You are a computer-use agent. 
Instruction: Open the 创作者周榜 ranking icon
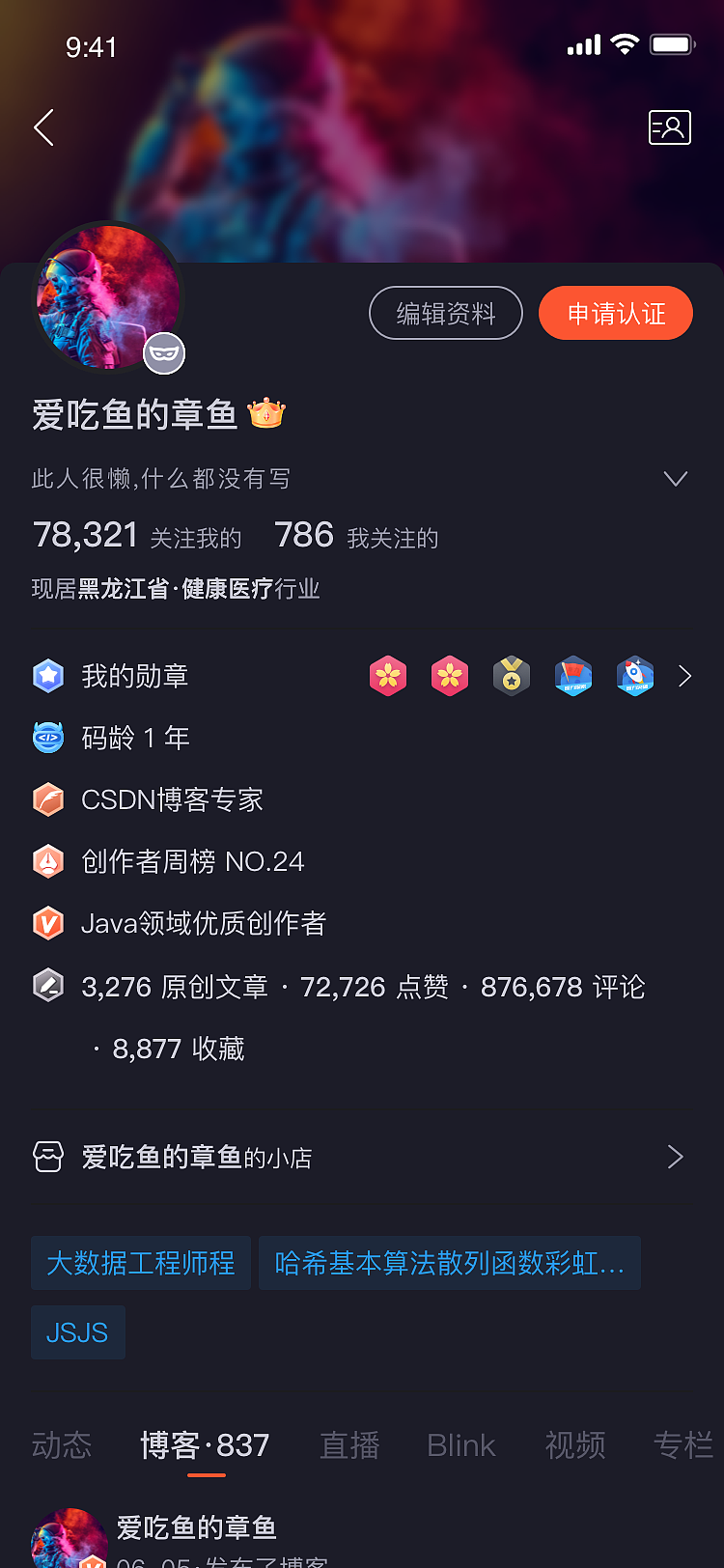pyautogui.click(x=48, y=861)
